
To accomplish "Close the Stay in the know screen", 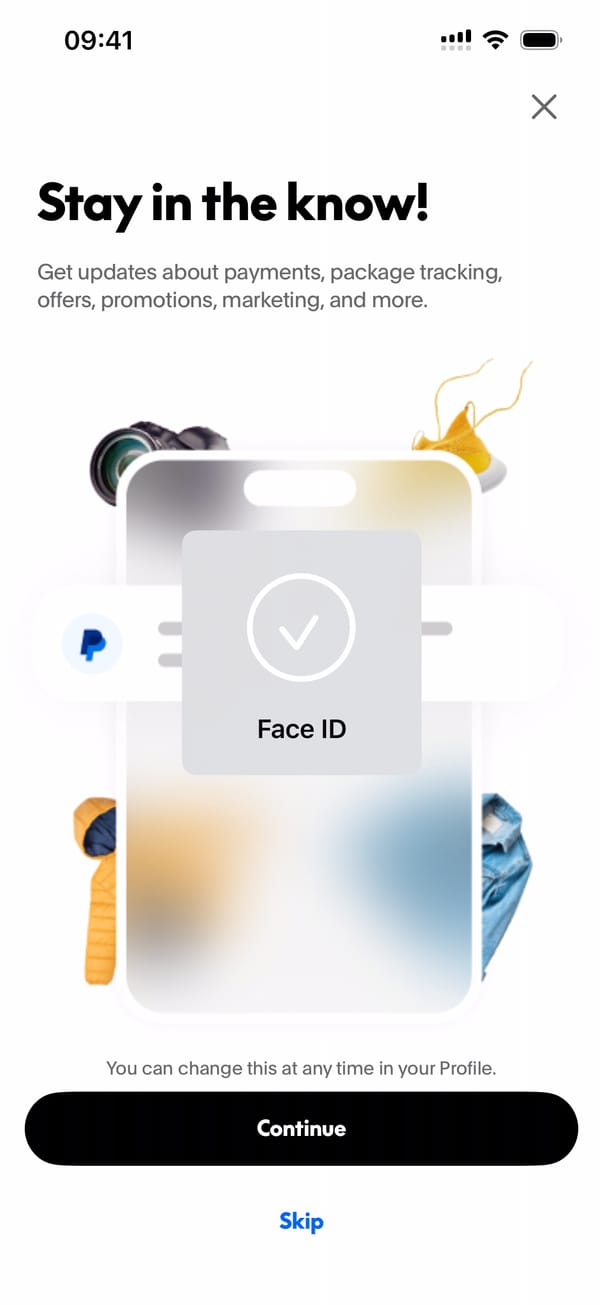I will tap(543, 107).
